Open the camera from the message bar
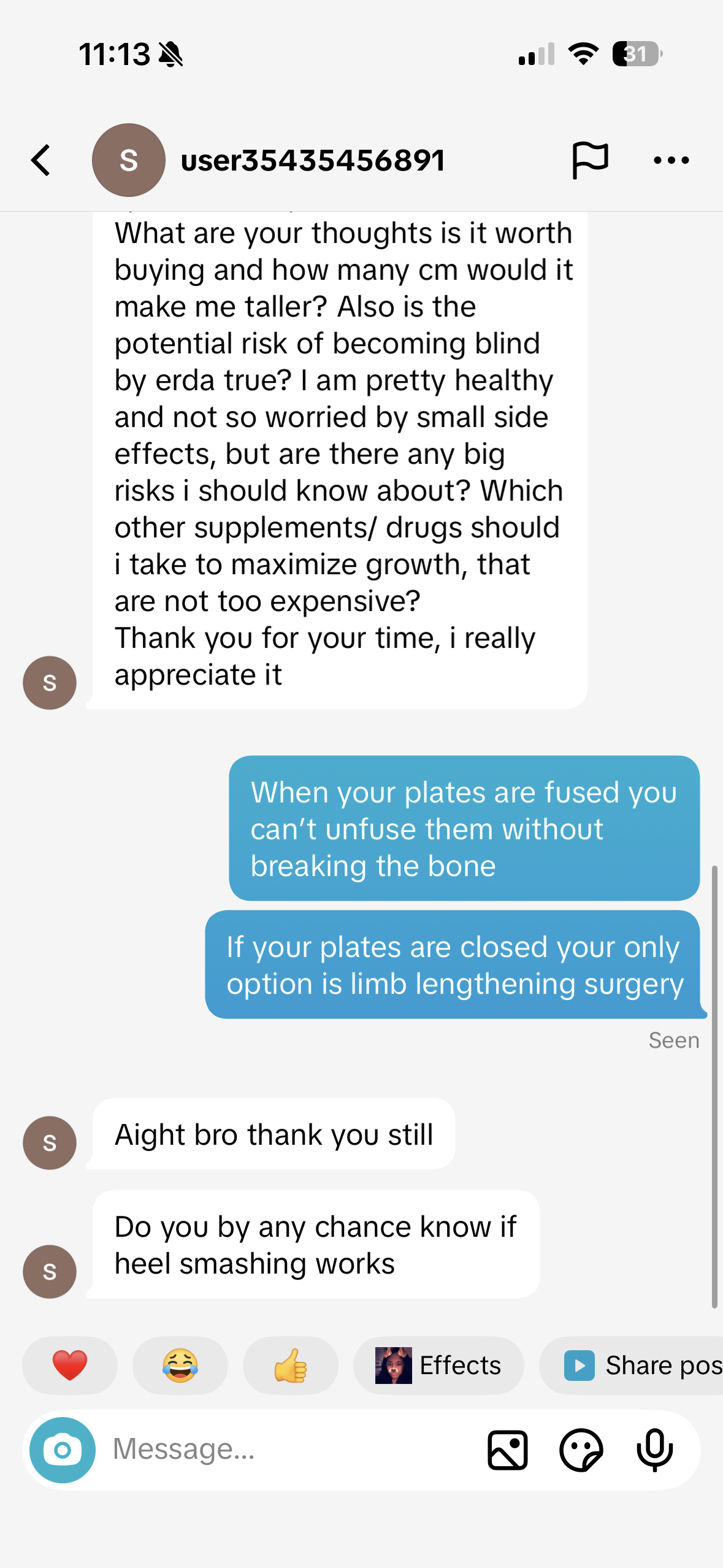723x1568 pixels. (63, 1450)
